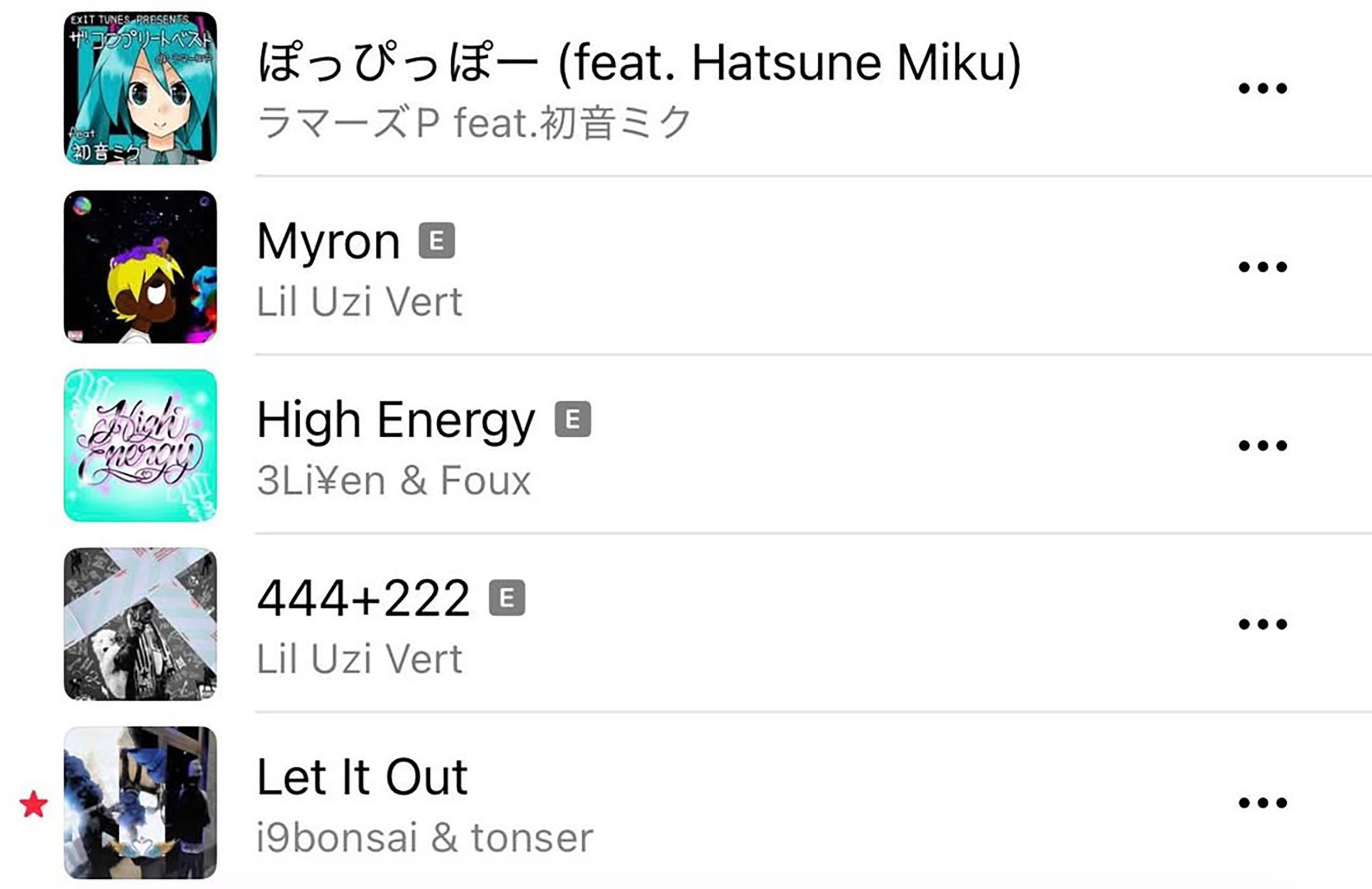Open more options for ぽっぴっぽー track

pyautogui.click(x=1263, y=88)
